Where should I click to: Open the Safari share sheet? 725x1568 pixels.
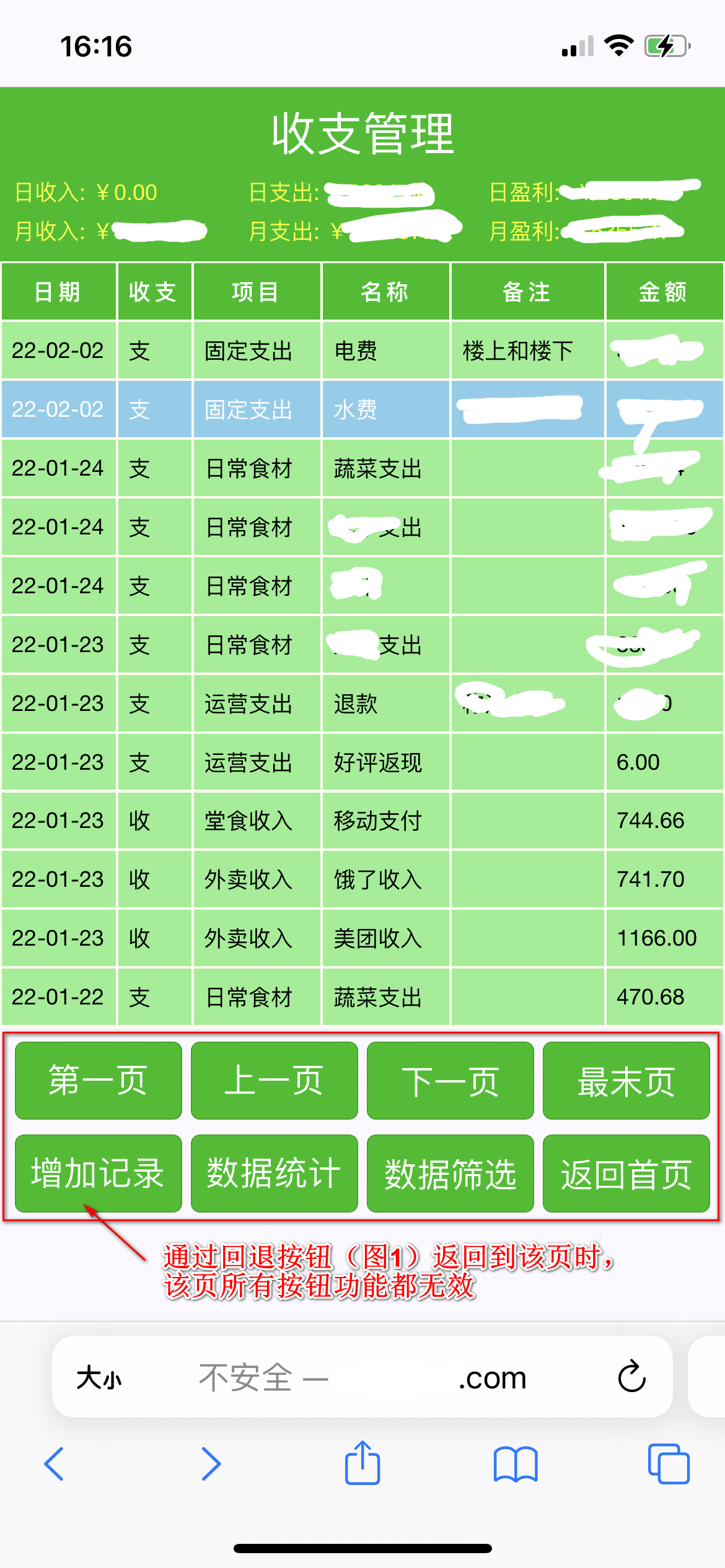click(x=362, y=1463)
